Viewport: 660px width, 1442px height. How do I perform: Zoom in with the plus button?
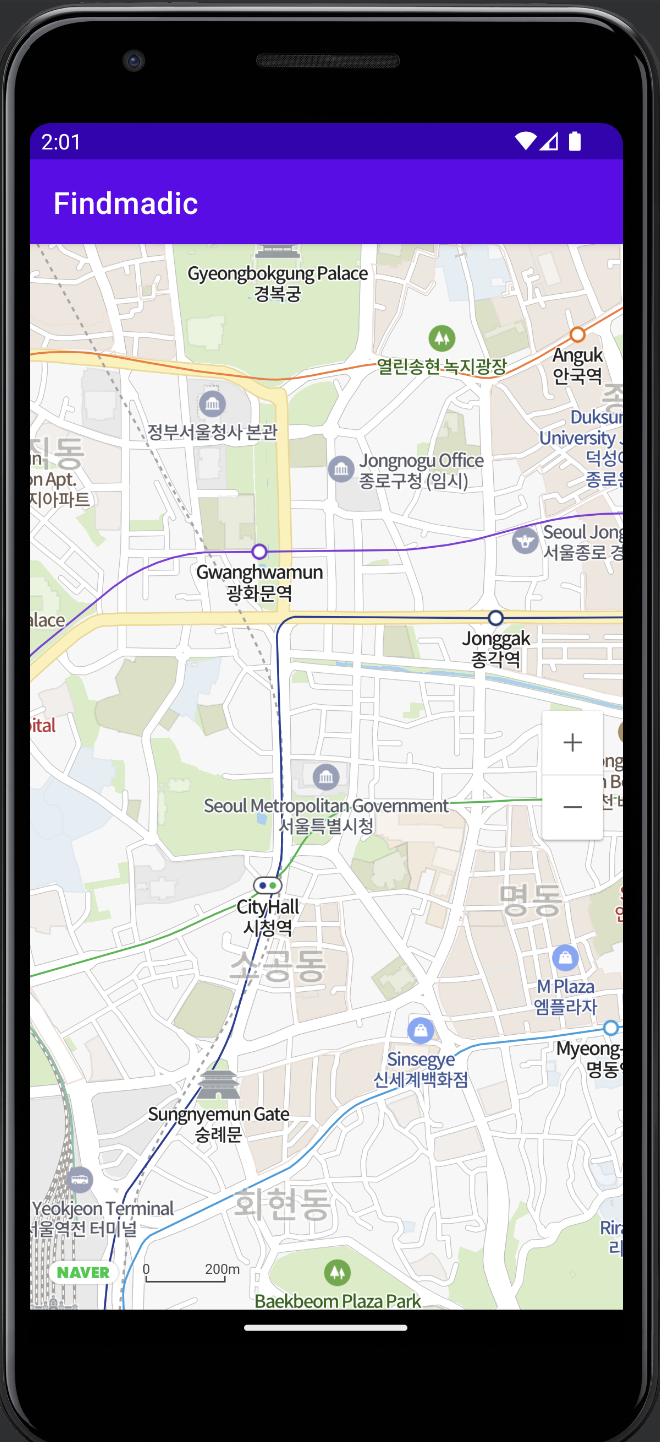tap(572, 743)
